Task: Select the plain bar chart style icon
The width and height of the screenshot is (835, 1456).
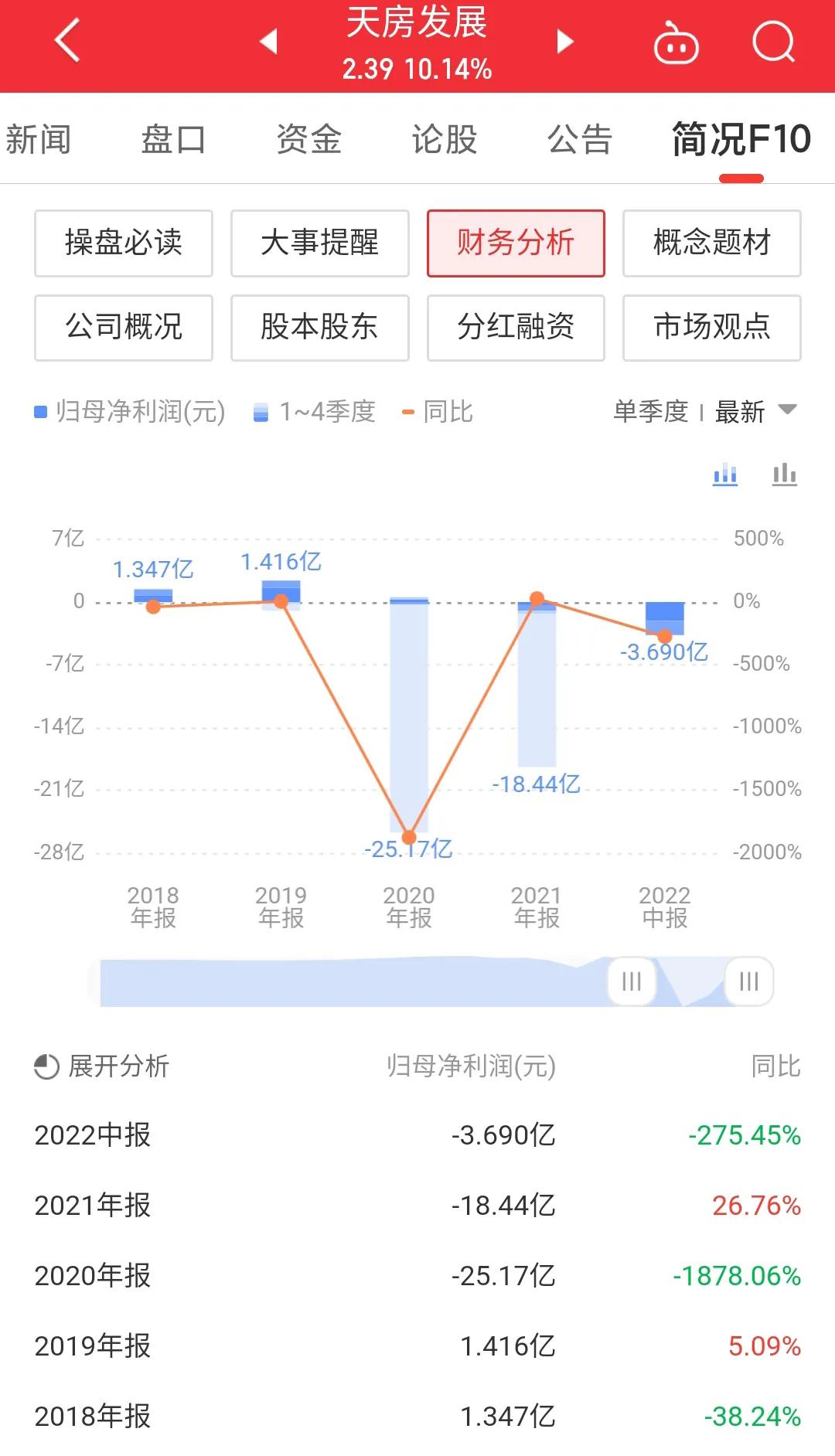Action: (x=783, y=475)
